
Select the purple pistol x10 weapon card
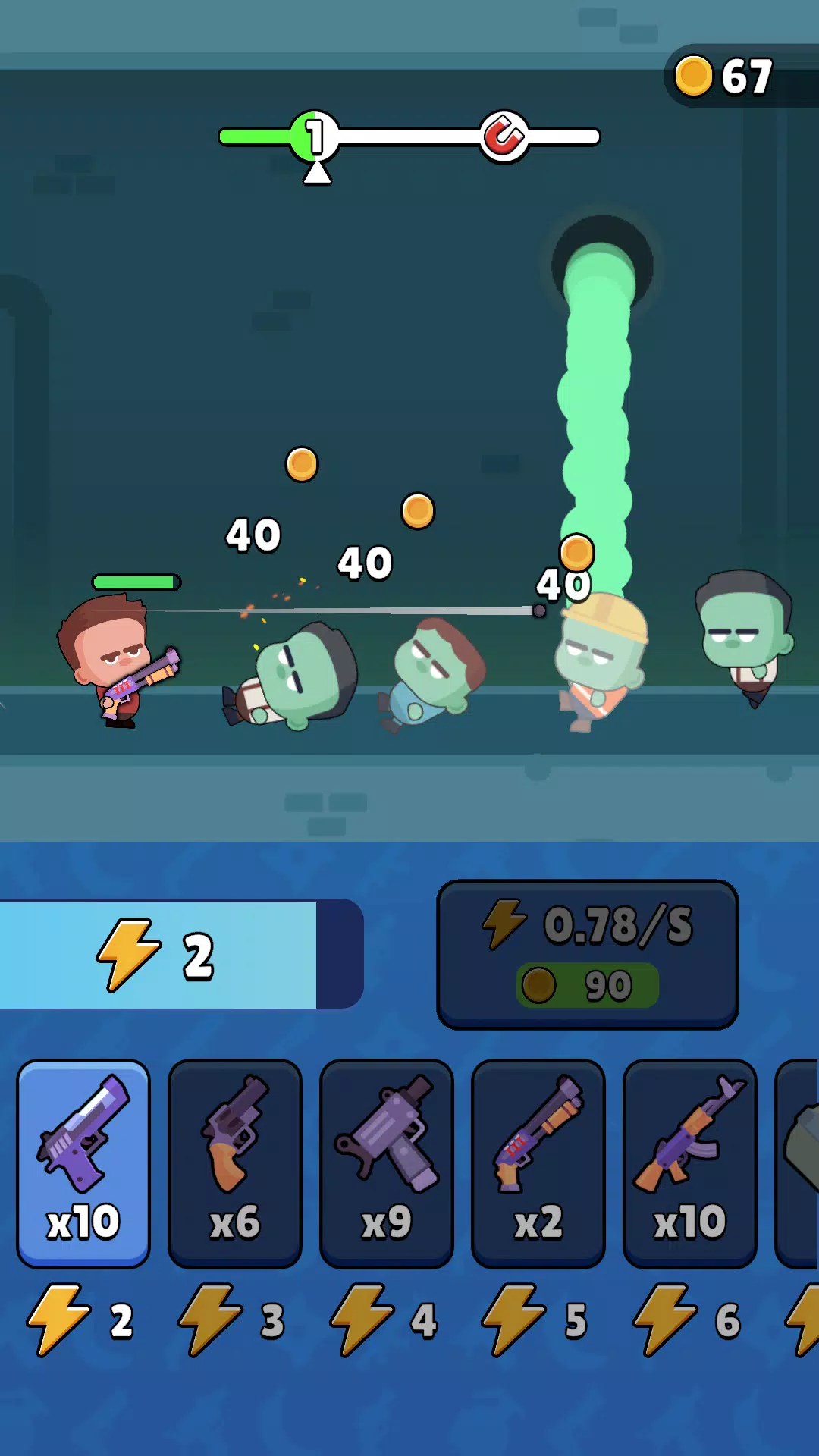click(83, 1163)
